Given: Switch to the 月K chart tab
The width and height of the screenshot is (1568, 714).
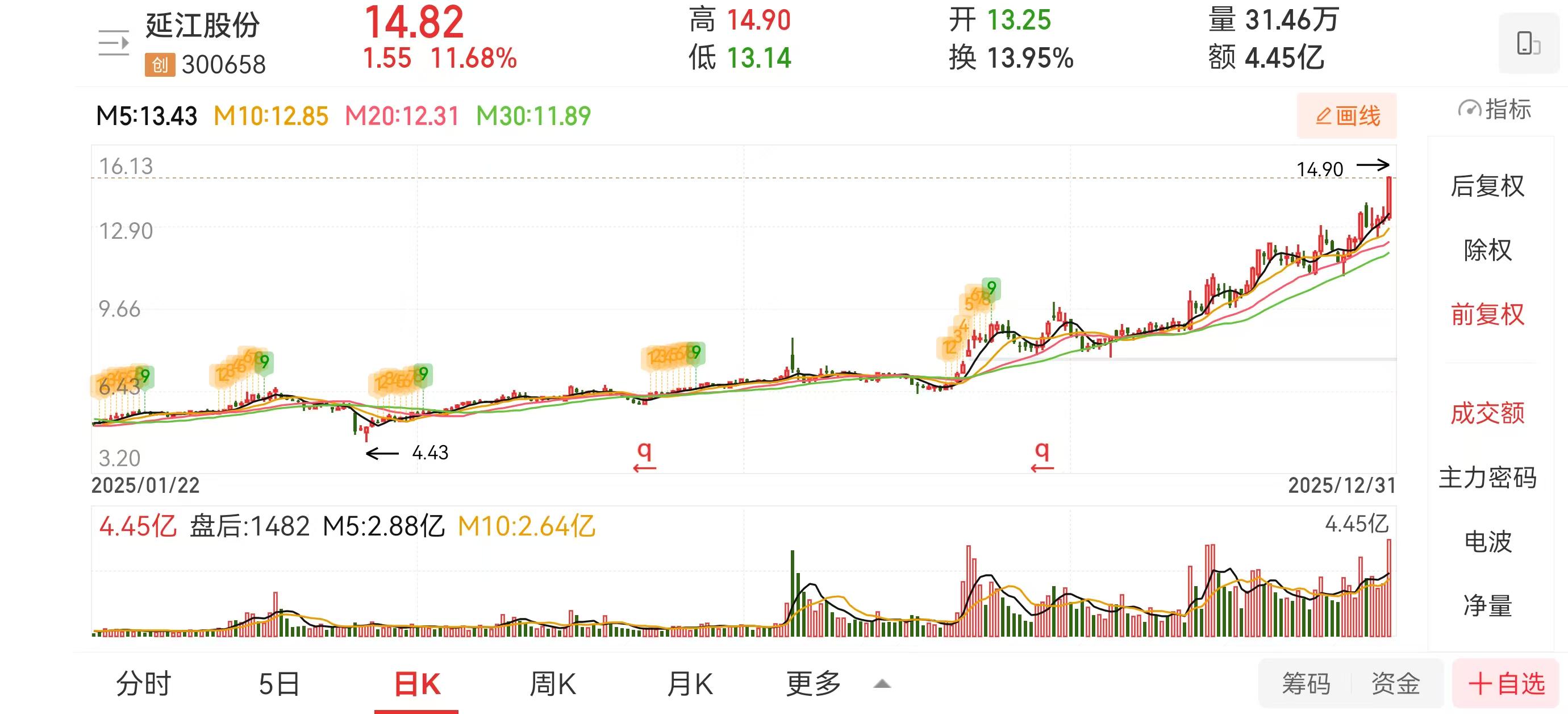Looking at the screenshot, I should click(x=690, y=683).
